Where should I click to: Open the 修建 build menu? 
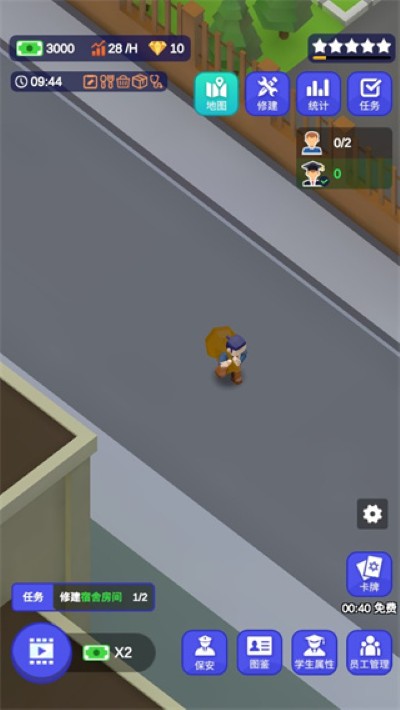(267, 93)
